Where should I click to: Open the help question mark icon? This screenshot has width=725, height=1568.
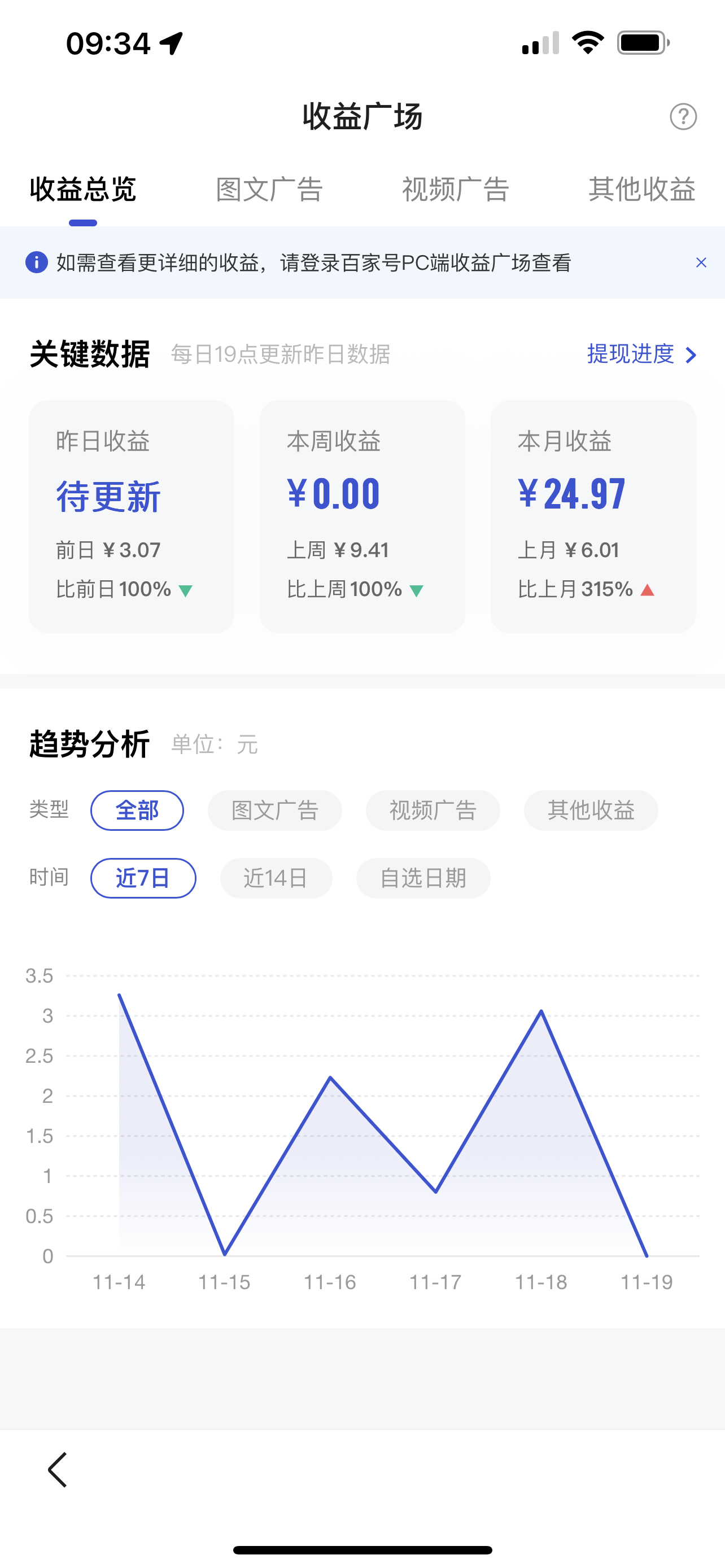683,116
